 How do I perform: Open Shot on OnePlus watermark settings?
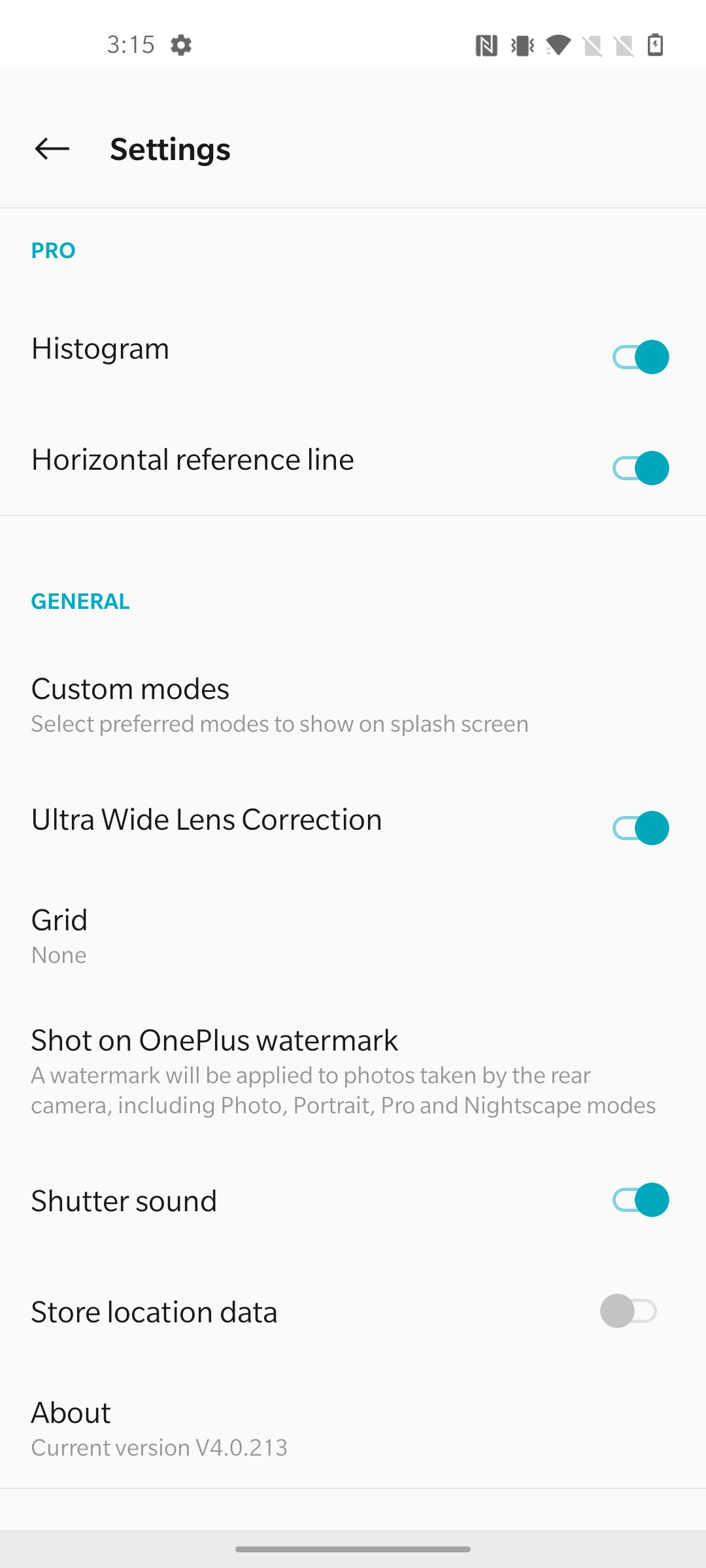click(353, 1071)
